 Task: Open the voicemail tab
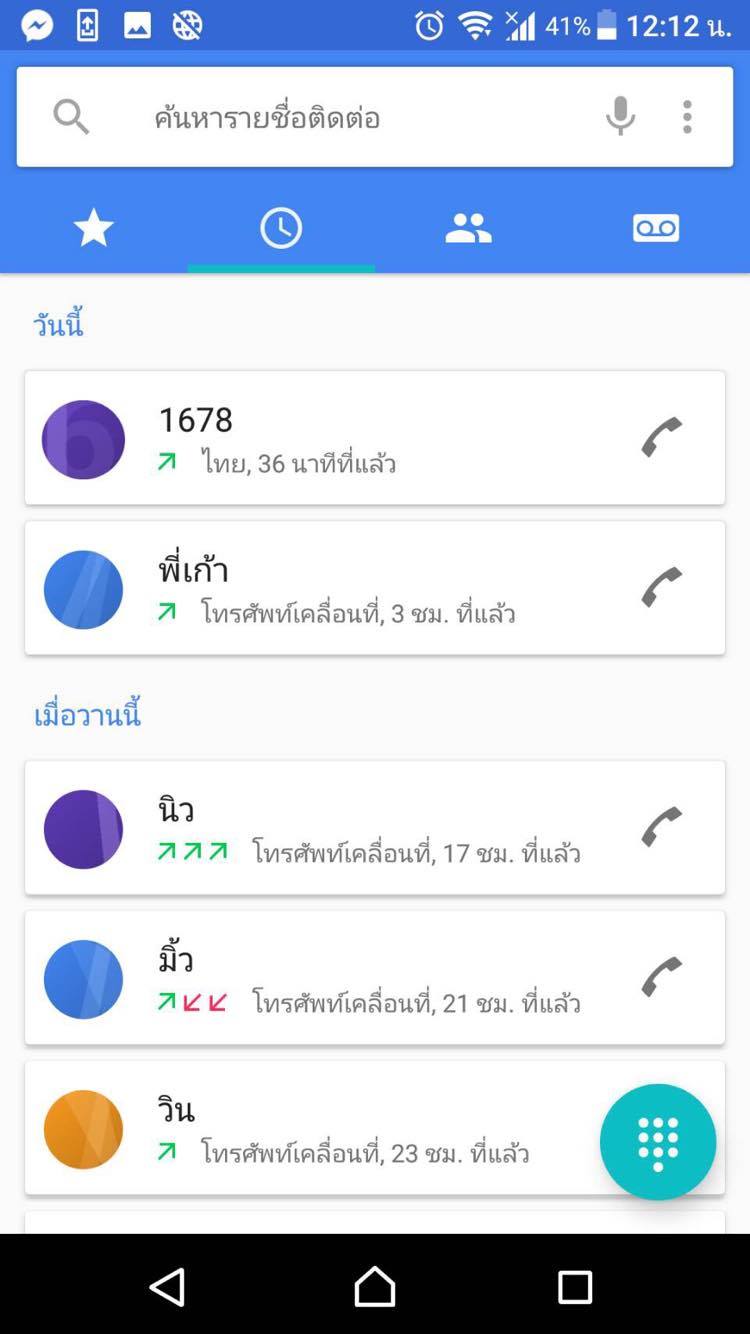point(656,229)
